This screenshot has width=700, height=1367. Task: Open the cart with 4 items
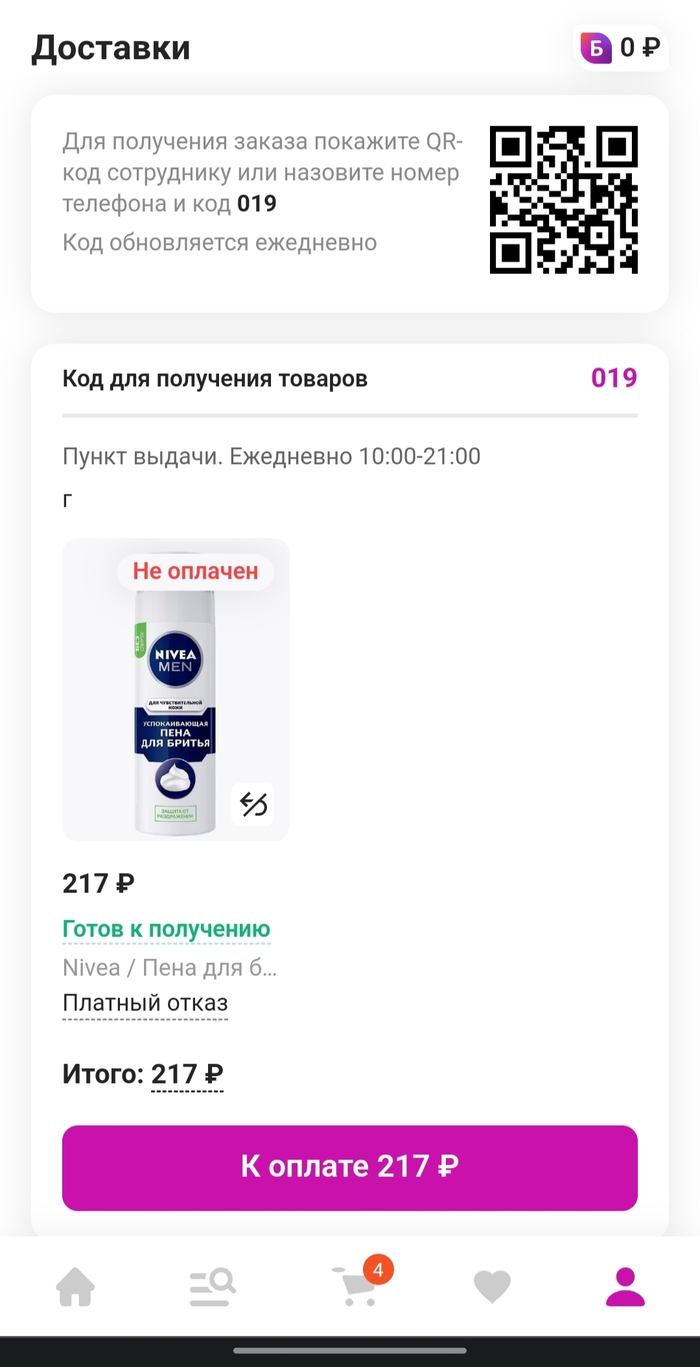point(355,1288)
